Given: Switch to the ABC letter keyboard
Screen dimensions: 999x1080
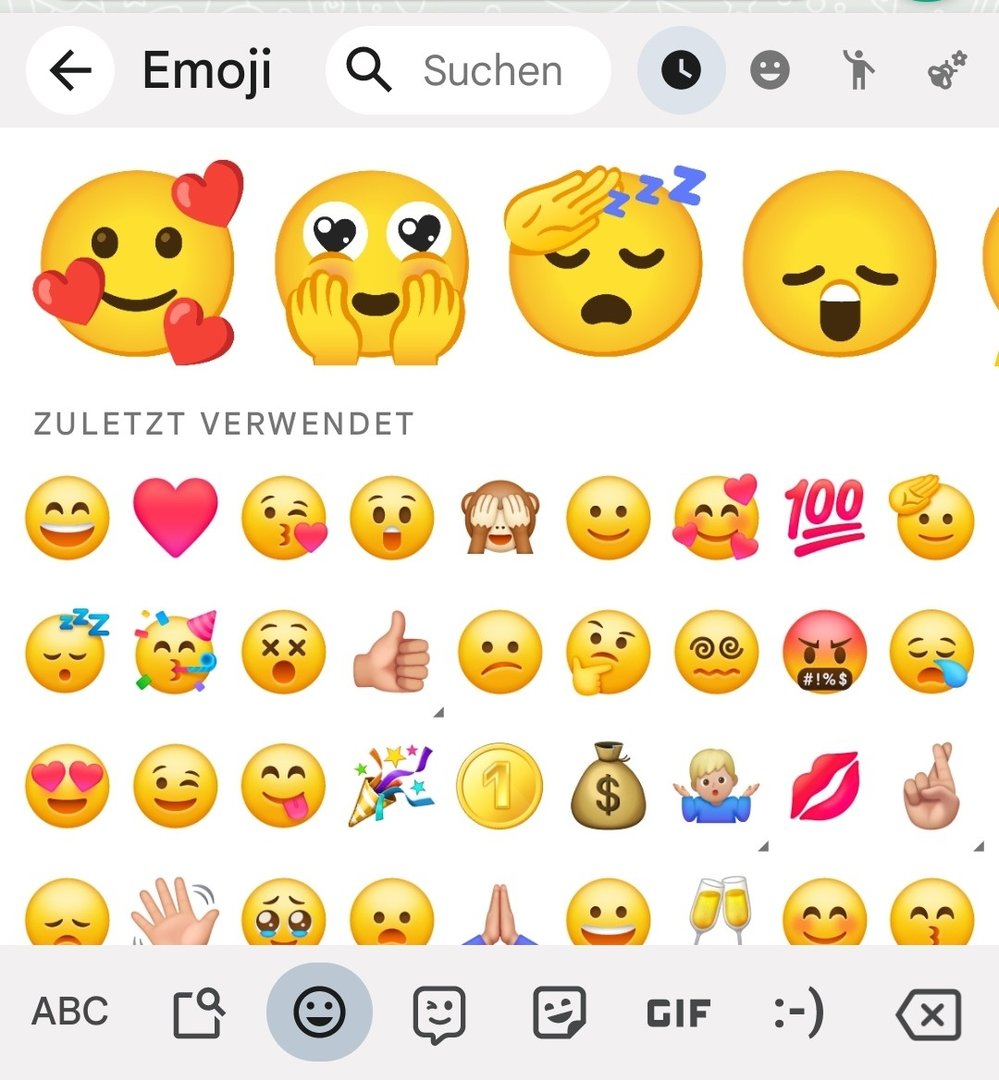Looking at the screenshot, I should (70, 1012).
